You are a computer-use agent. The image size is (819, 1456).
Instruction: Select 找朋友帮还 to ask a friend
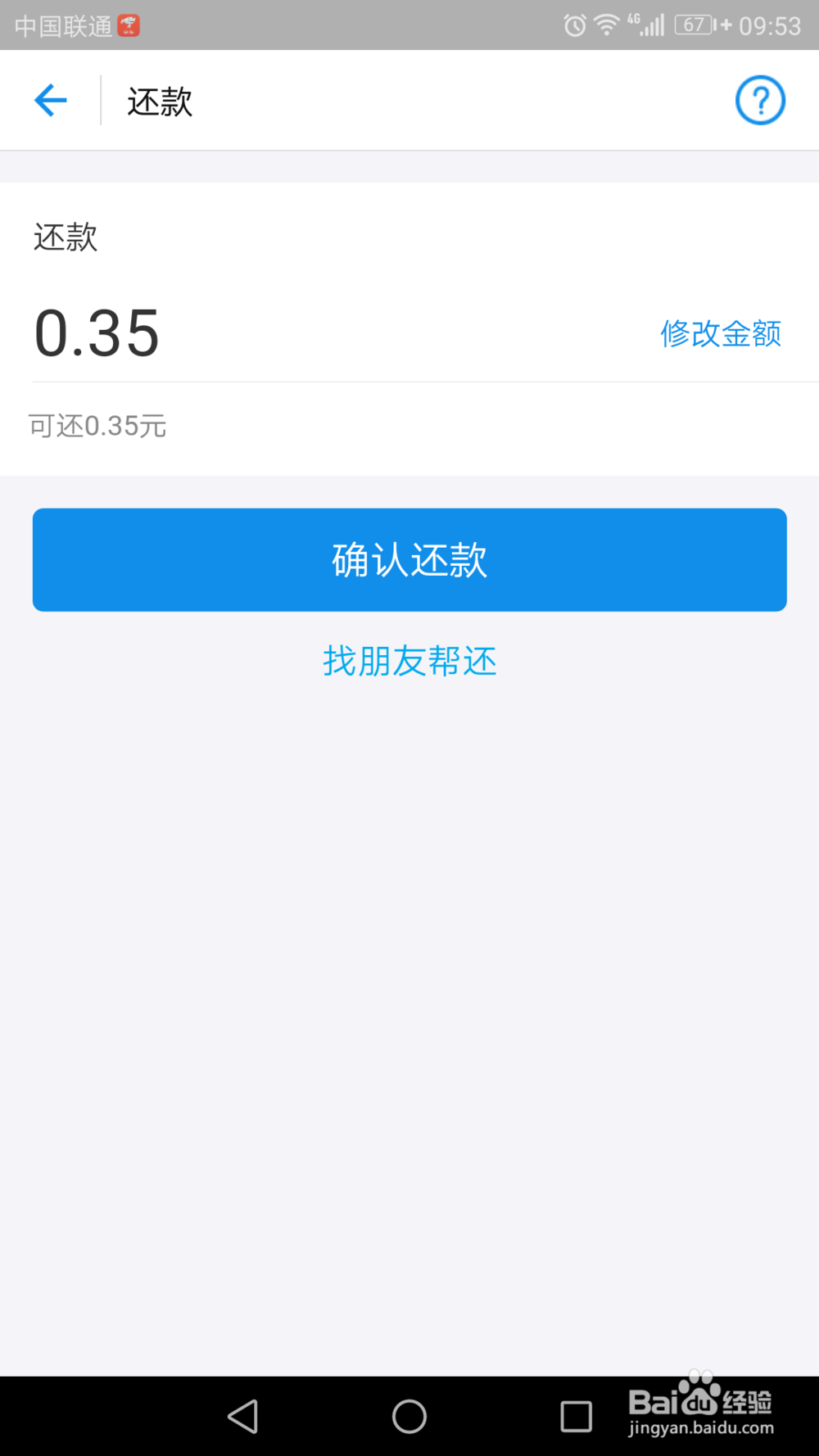[x=409, y=661]
